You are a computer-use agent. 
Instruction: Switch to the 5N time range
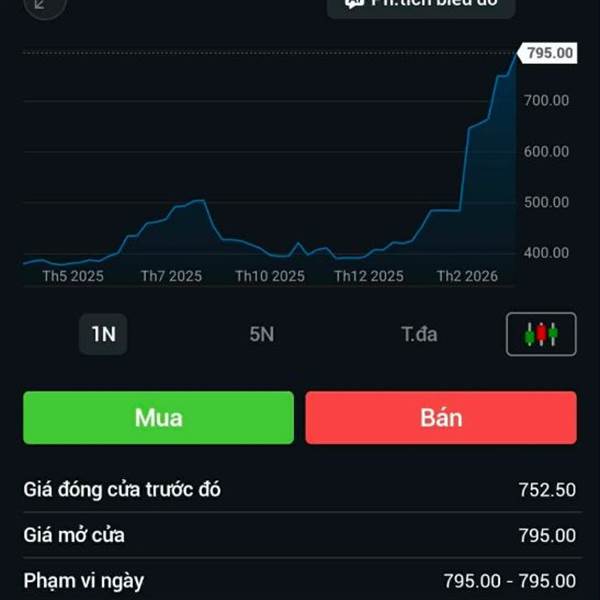261,334
